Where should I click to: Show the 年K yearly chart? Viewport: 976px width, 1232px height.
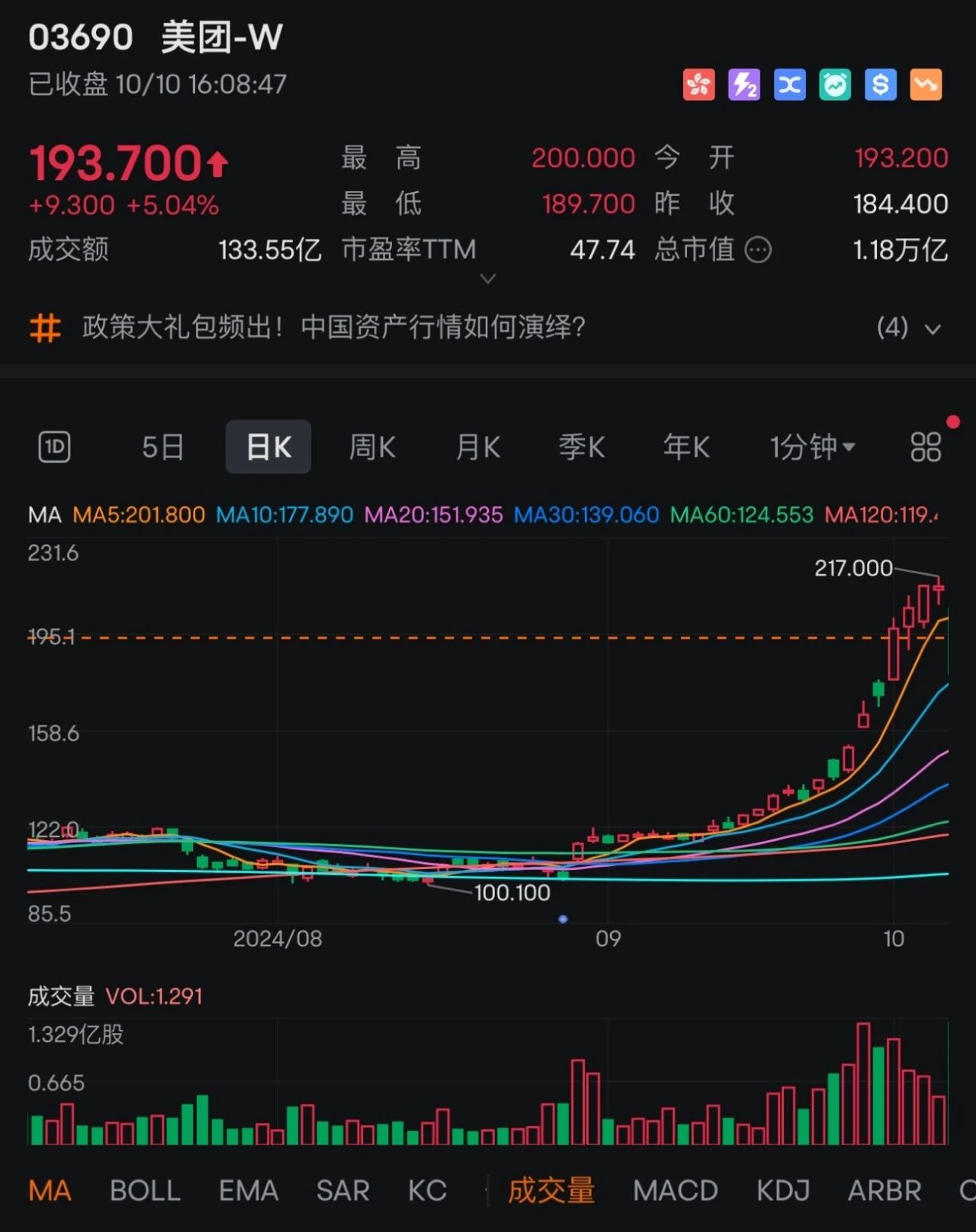coord(686,447)
